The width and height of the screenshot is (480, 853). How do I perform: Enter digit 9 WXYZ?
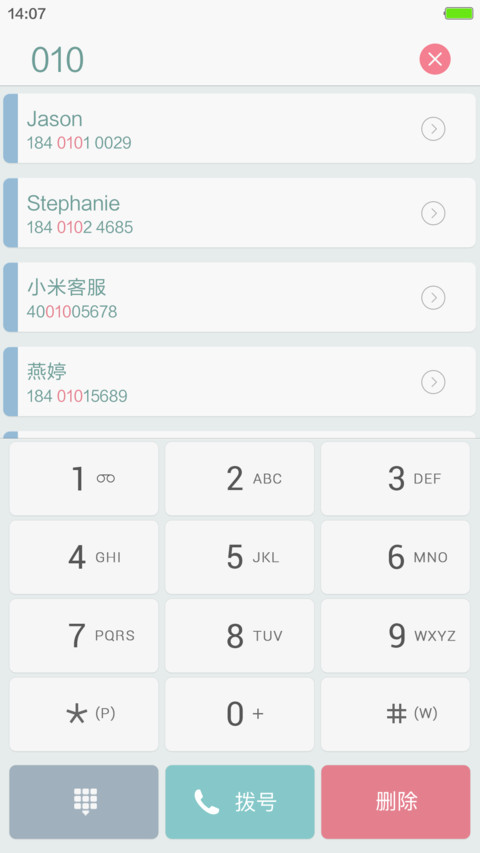pos(395,635)
